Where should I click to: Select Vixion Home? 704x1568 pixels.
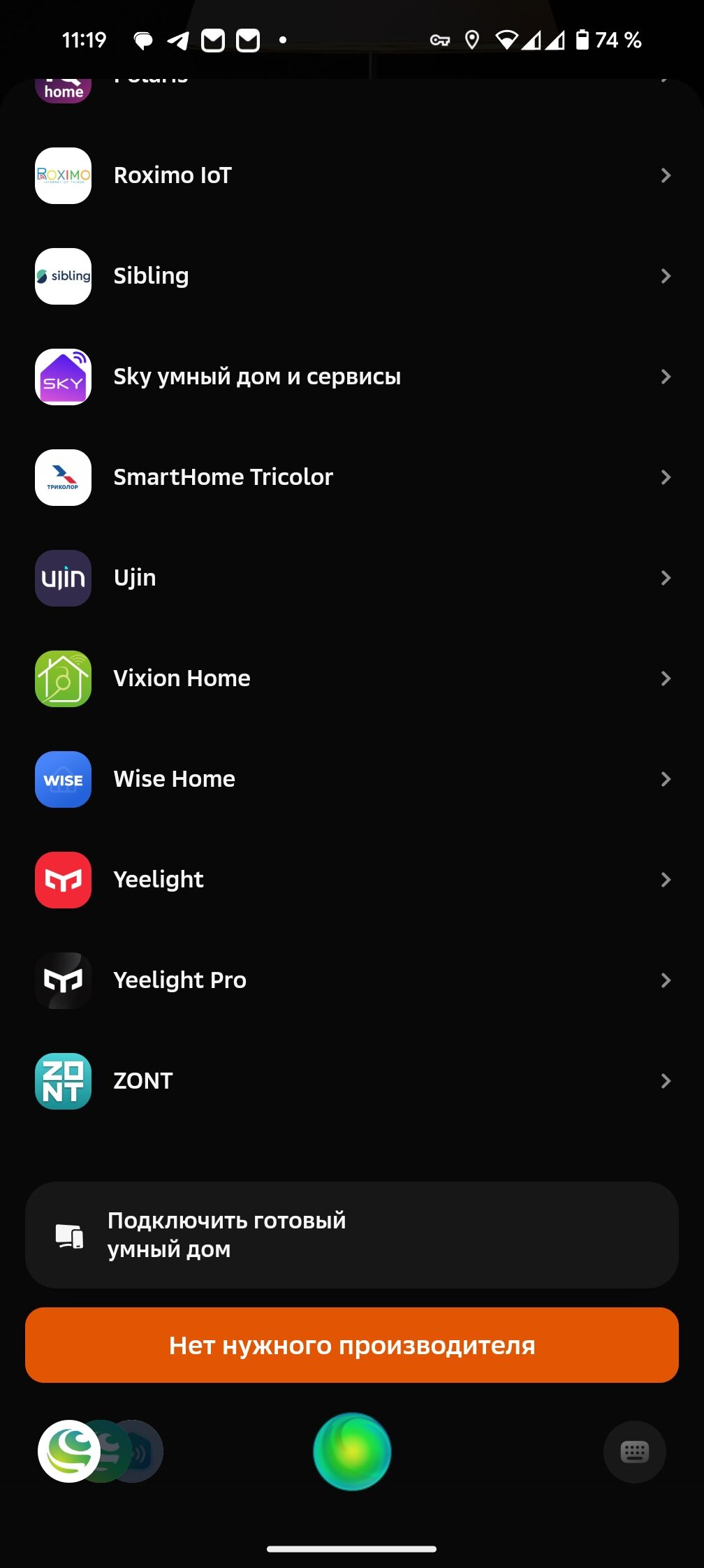[352, 678]
